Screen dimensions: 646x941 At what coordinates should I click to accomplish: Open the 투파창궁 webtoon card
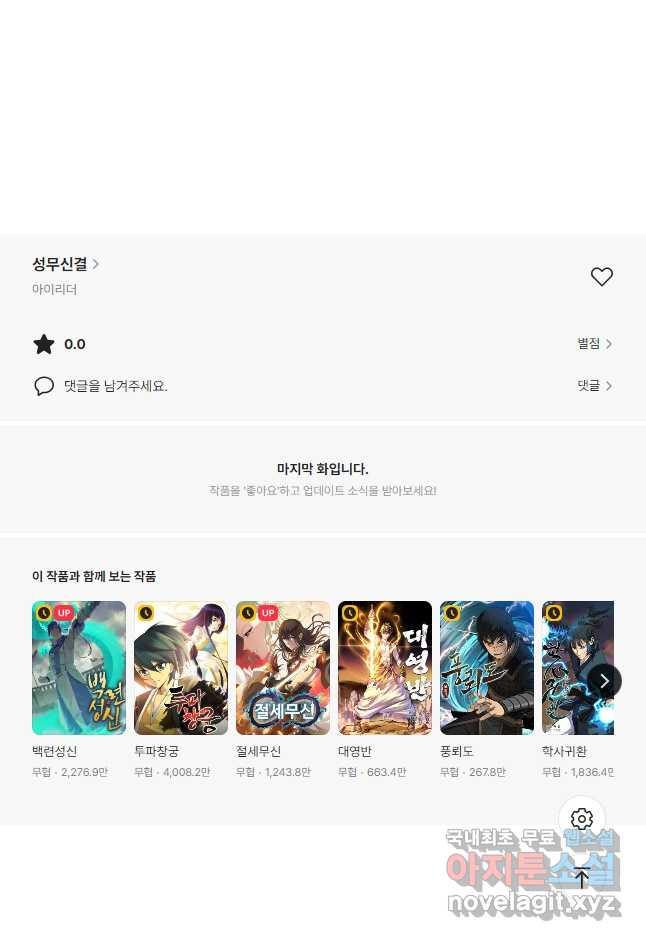point(181,668)
